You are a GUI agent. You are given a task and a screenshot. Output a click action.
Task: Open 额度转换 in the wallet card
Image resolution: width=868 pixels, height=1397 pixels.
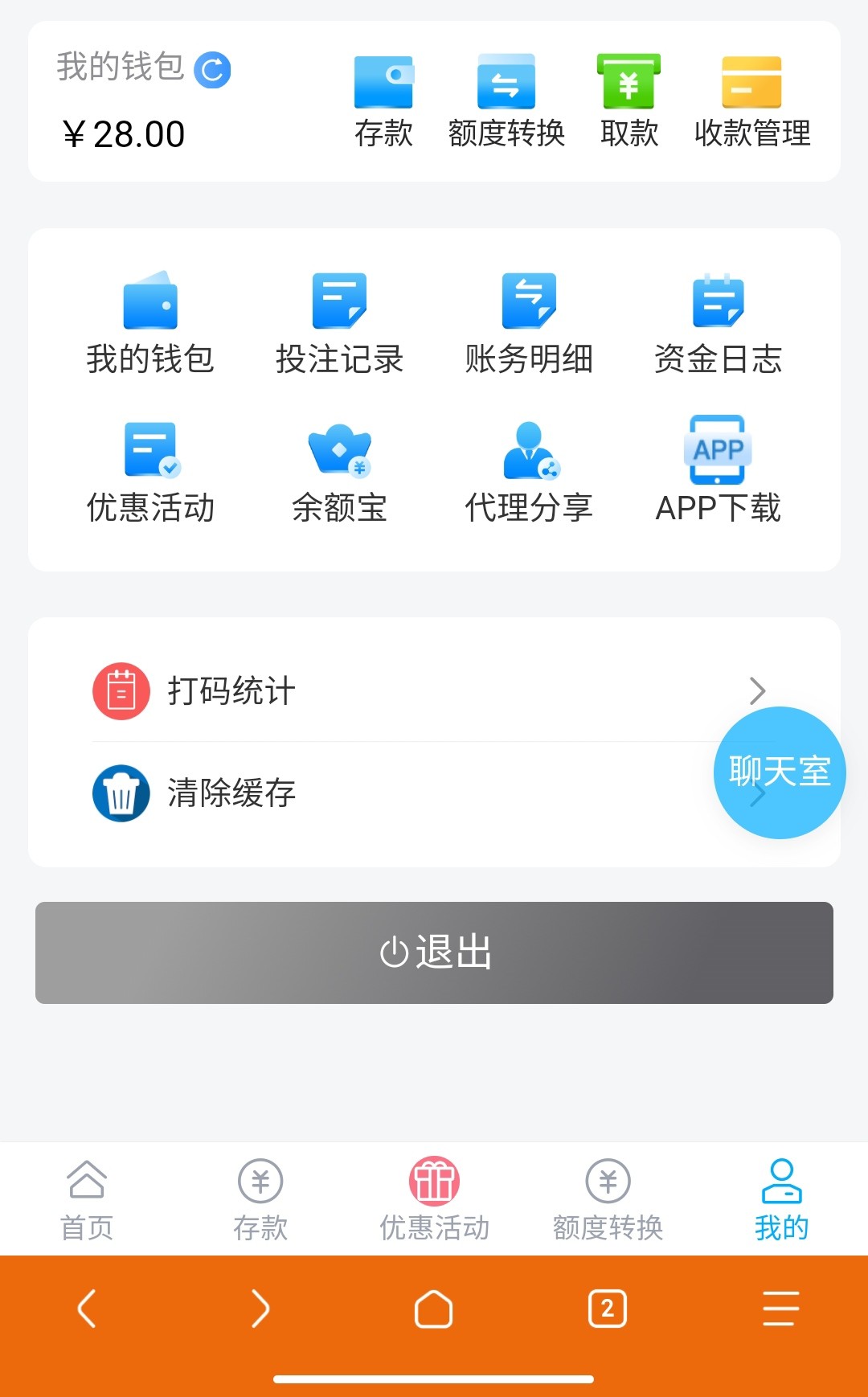(506, 100)
